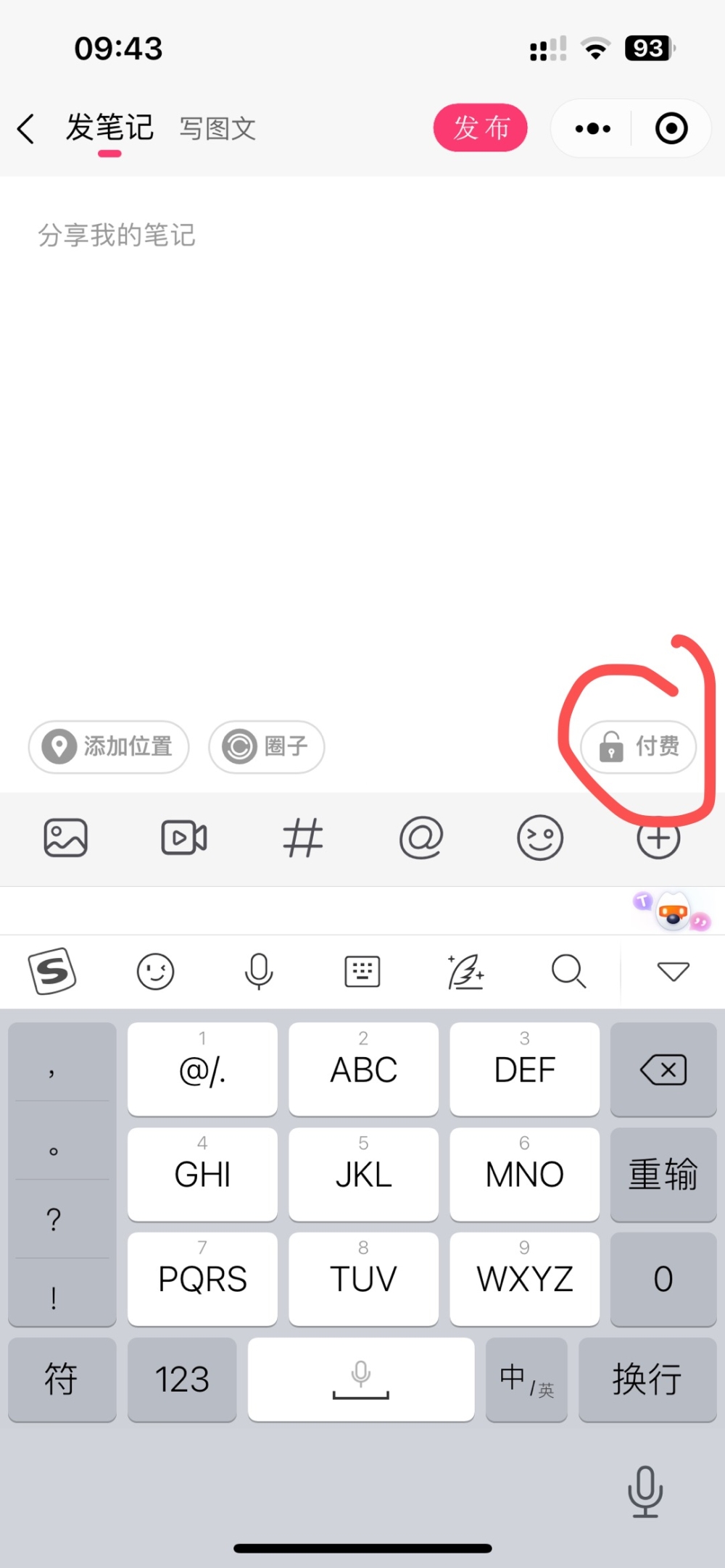Insert a hashtag topic with # icon
The height and width of the screenshot is (1568, 725).
point(302,838)
